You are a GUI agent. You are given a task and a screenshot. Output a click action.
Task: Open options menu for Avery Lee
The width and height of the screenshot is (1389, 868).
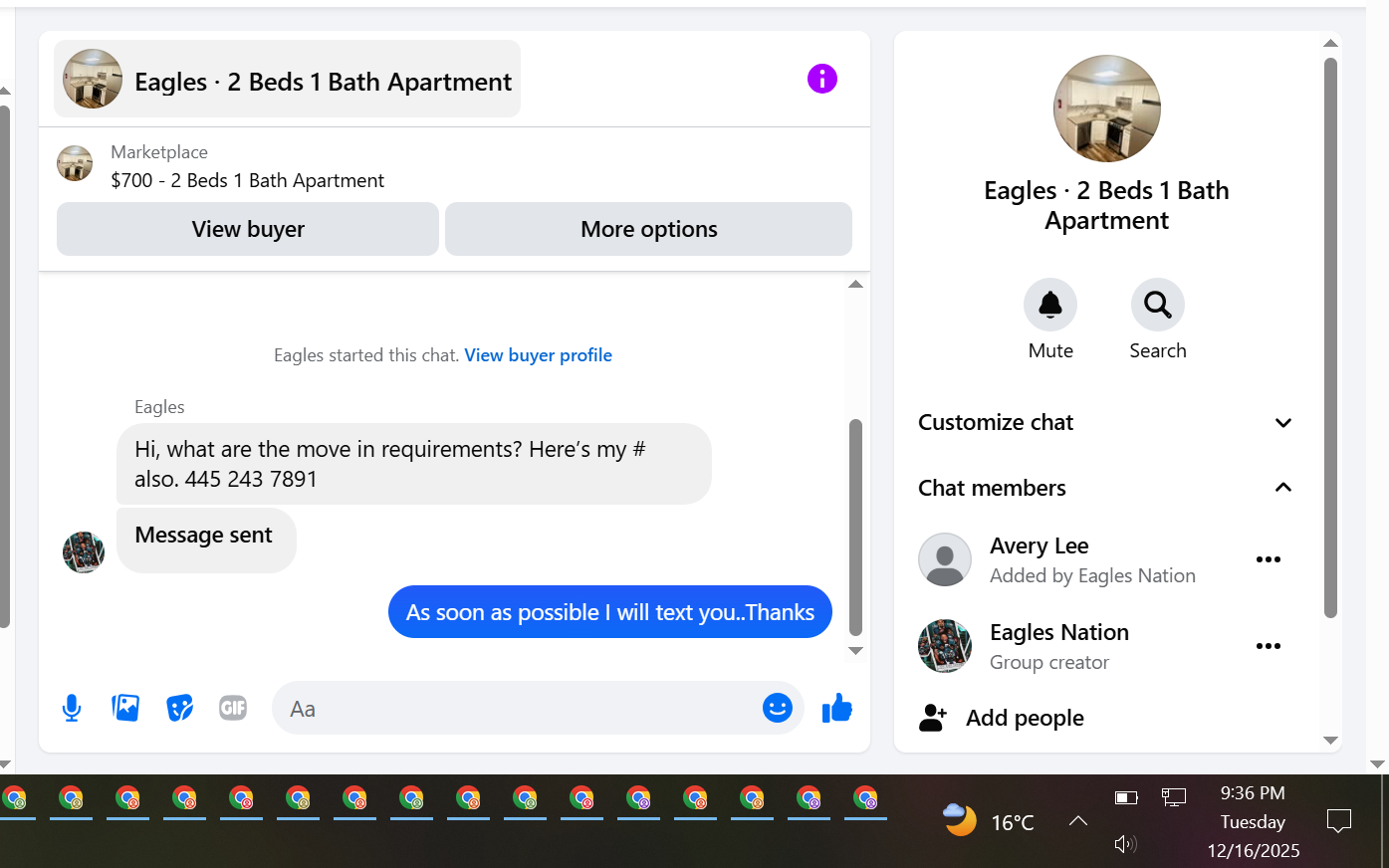(x=1268, y=559)
